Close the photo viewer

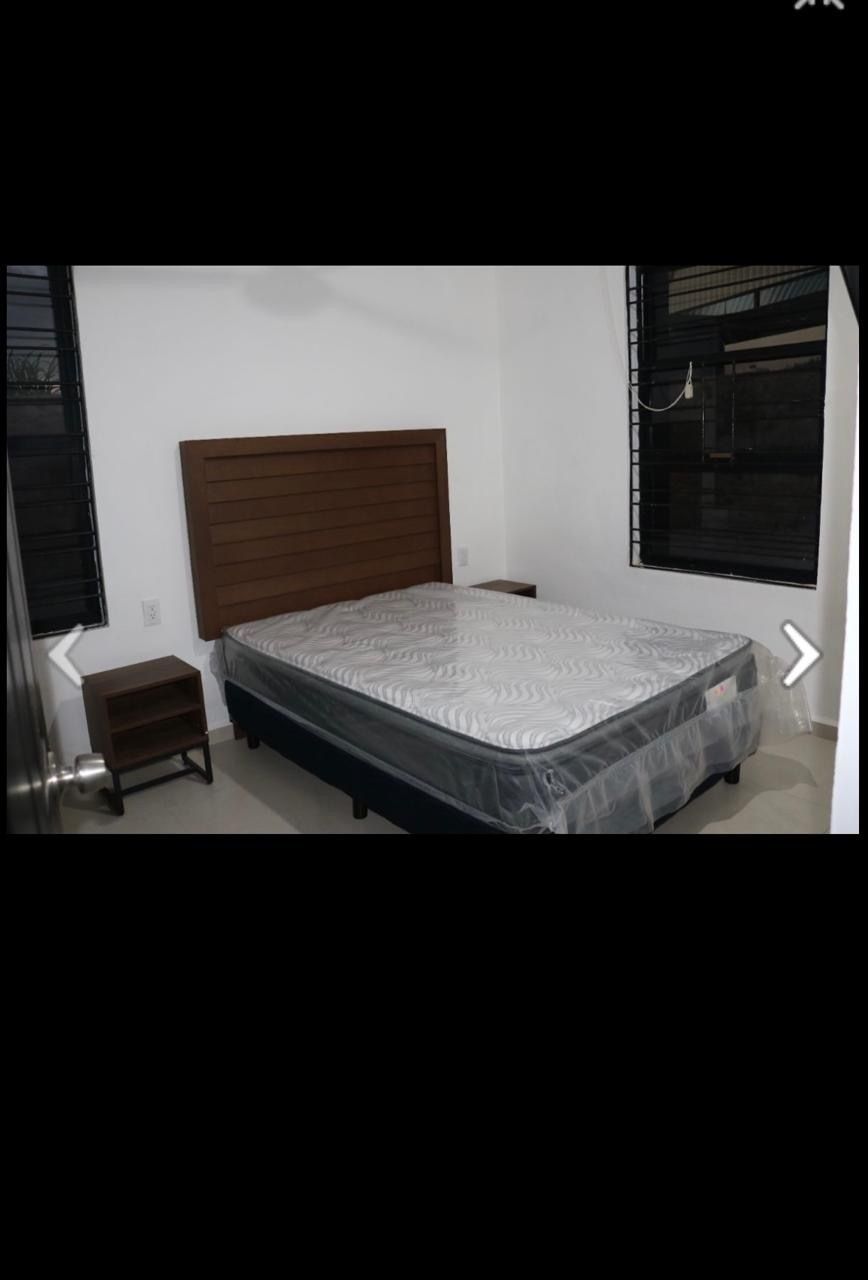coord(819,5)
